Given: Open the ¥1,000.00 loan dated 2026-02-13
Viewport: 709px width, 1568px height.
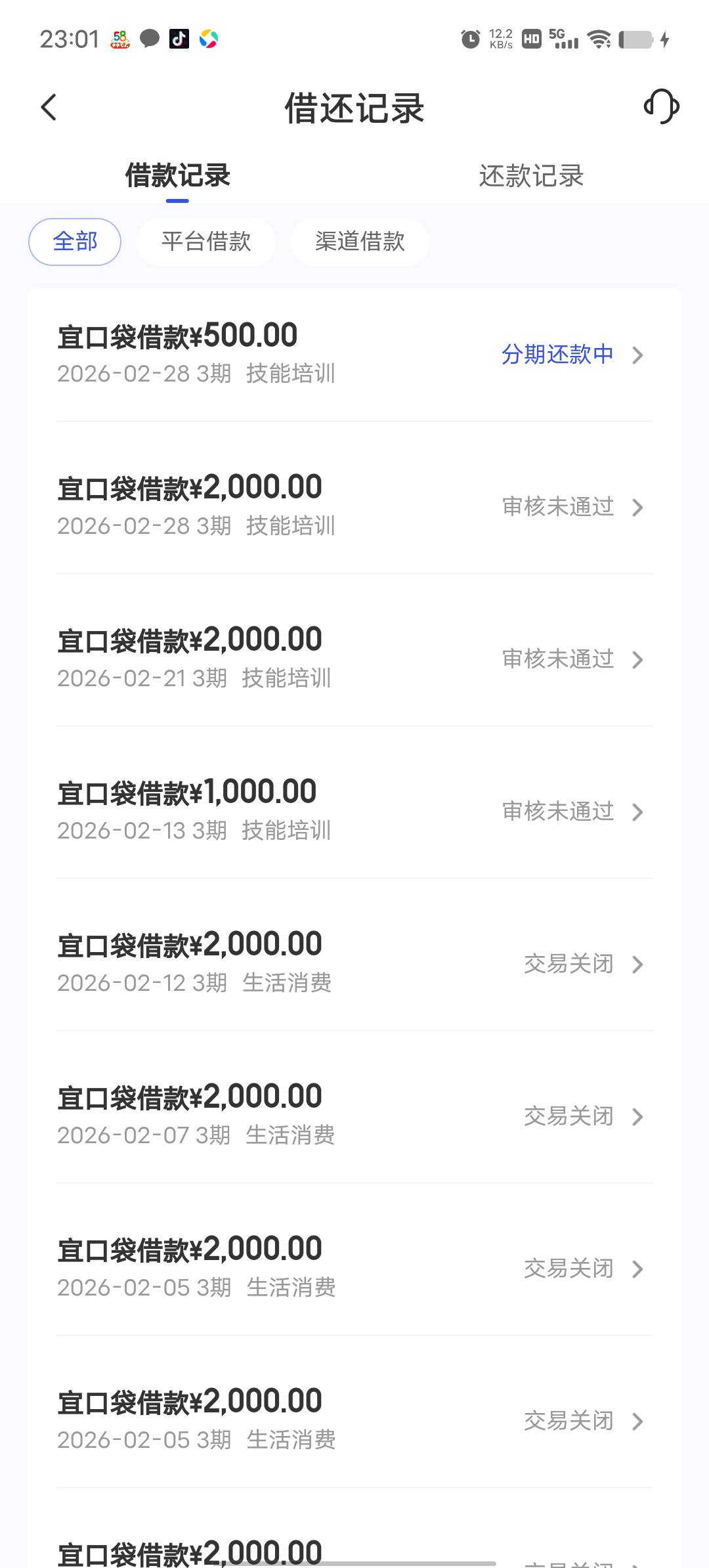Looking at the screenshot, I should coord(354,811).
